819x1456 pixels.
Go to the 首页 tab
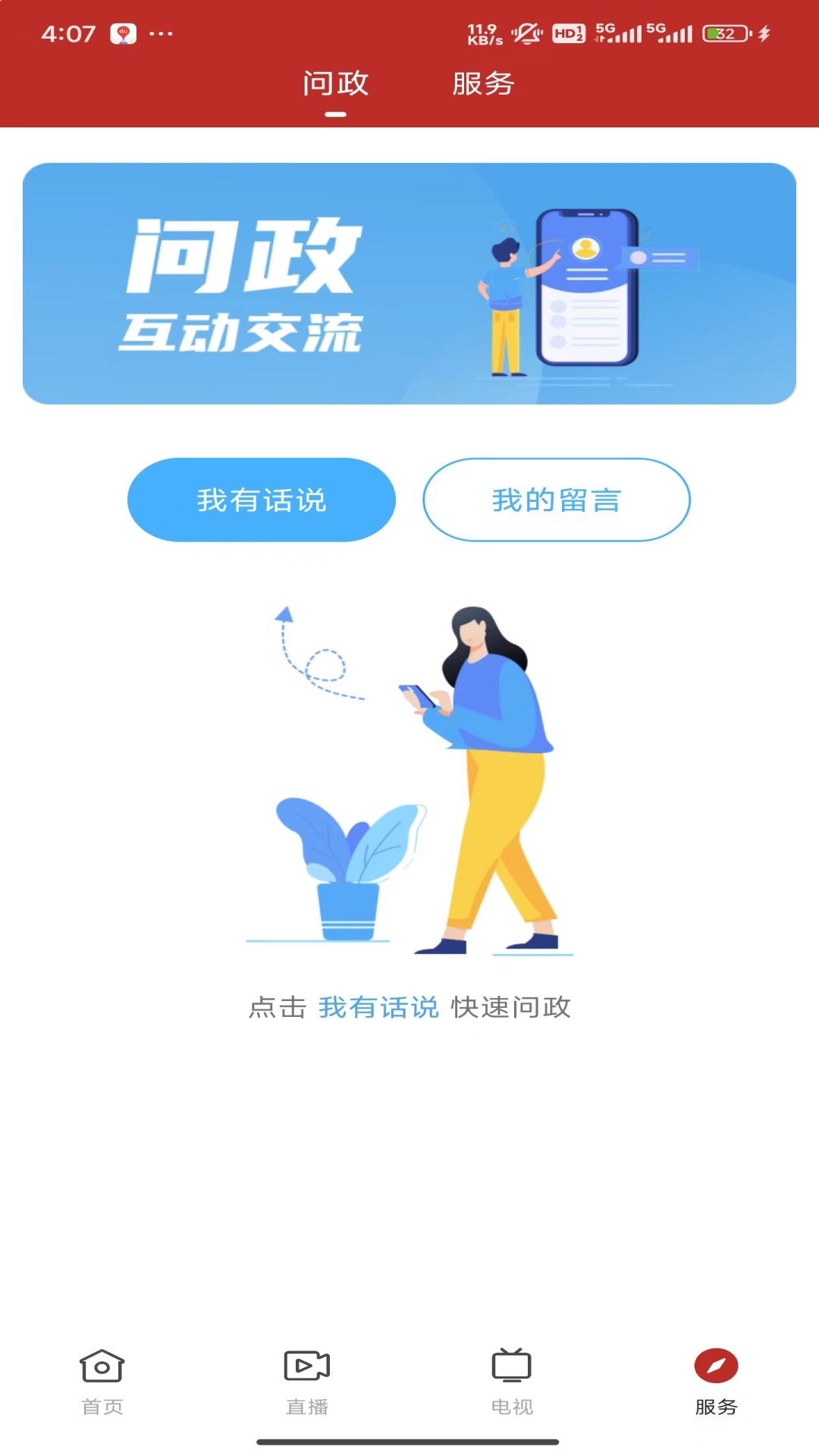102,1382
